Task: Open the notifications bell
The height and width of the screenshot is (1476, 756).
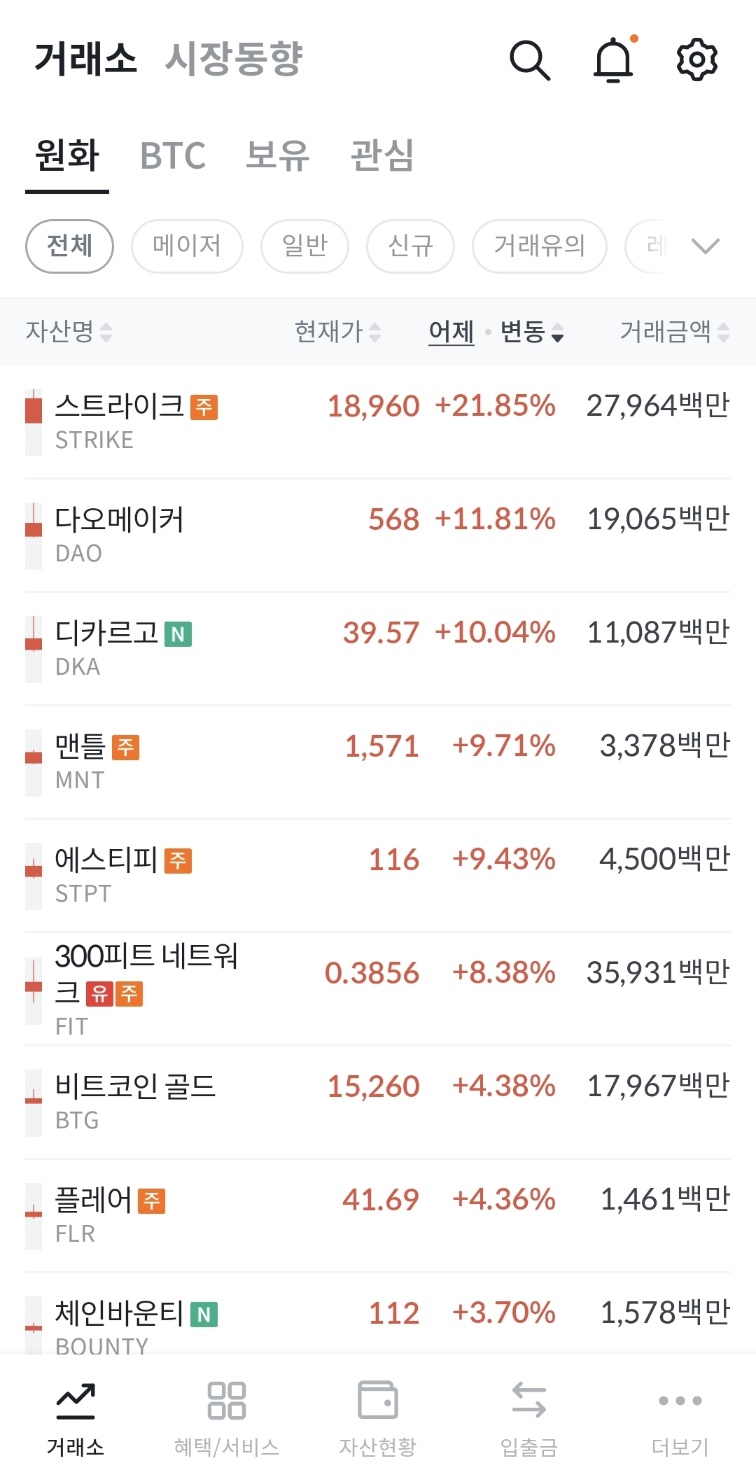Action: 613,59
